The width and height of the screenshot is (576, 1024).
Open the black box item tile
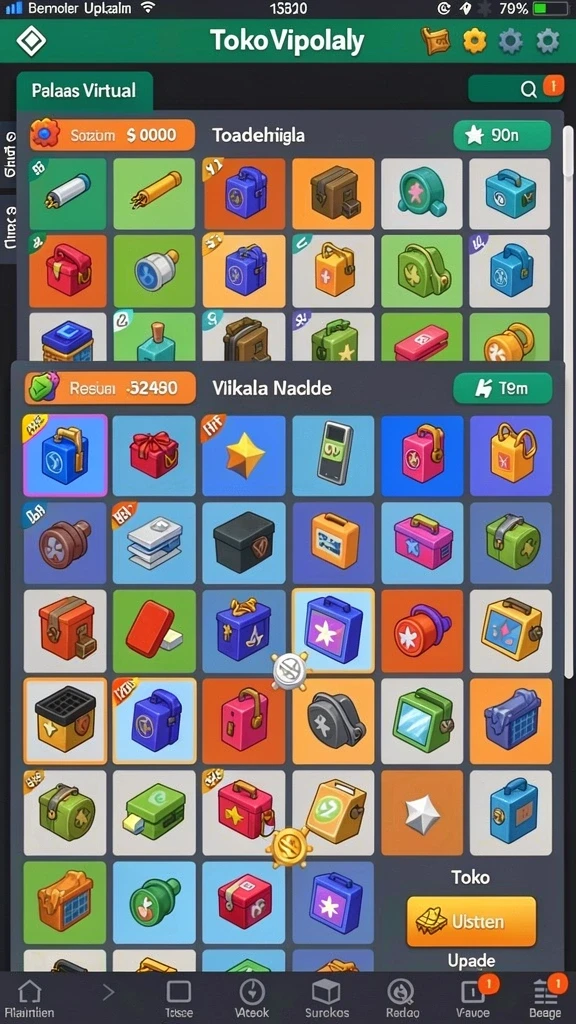(x=244, y=543)
